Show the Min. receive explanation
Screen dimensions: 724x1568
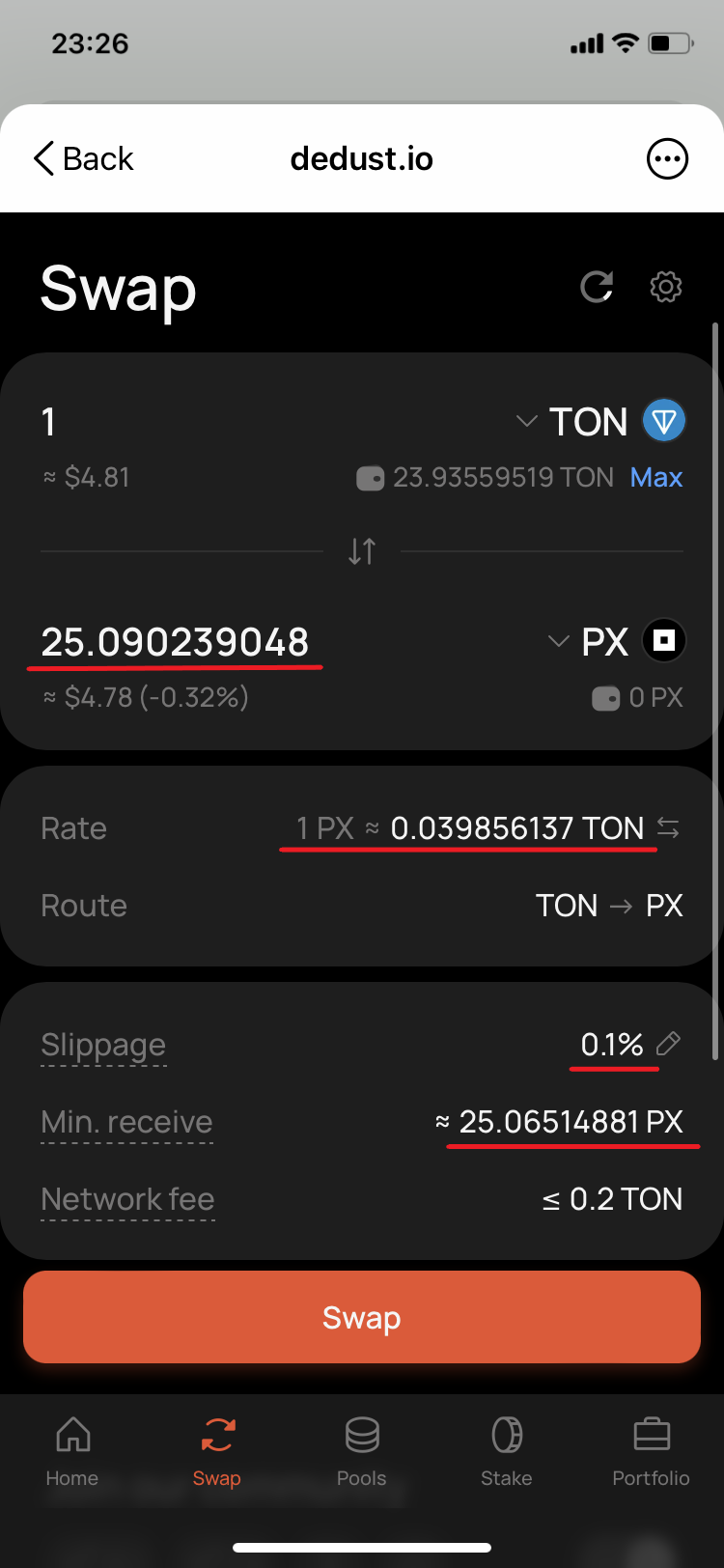pyautogui.click(x=126, y=1122)
